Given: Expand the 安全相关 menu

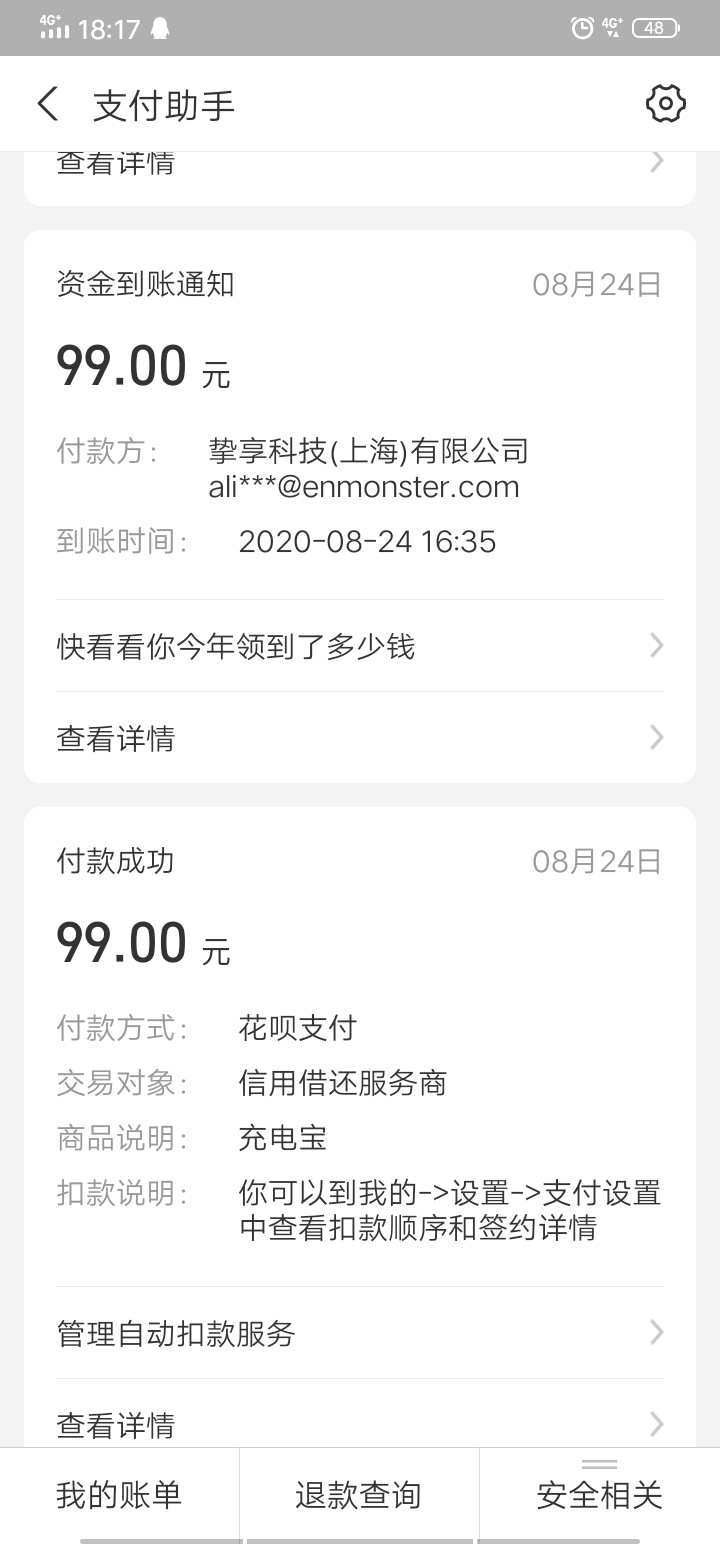Looking at the screenshot, I should pos(600,1495).
